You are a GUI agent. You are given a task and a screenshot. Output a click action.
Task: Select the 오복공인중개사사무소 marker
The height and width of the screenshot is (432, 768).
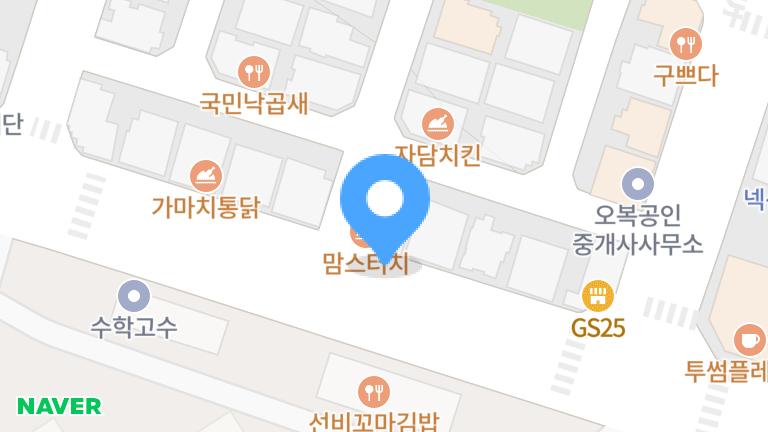click(x=637, y=184)
